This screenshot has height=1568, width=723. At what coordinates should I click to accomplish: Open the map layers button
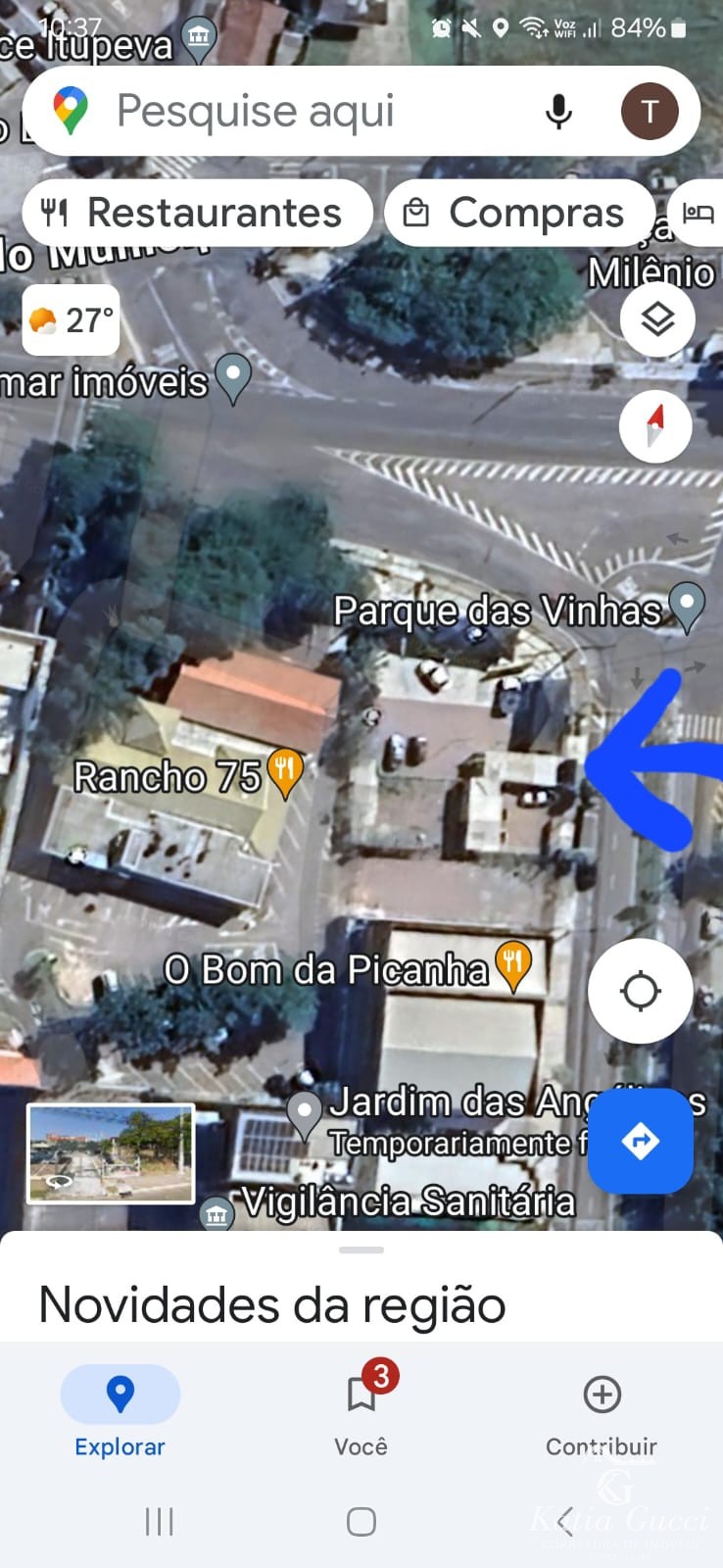pyautogui.click(x=657, y=319)
